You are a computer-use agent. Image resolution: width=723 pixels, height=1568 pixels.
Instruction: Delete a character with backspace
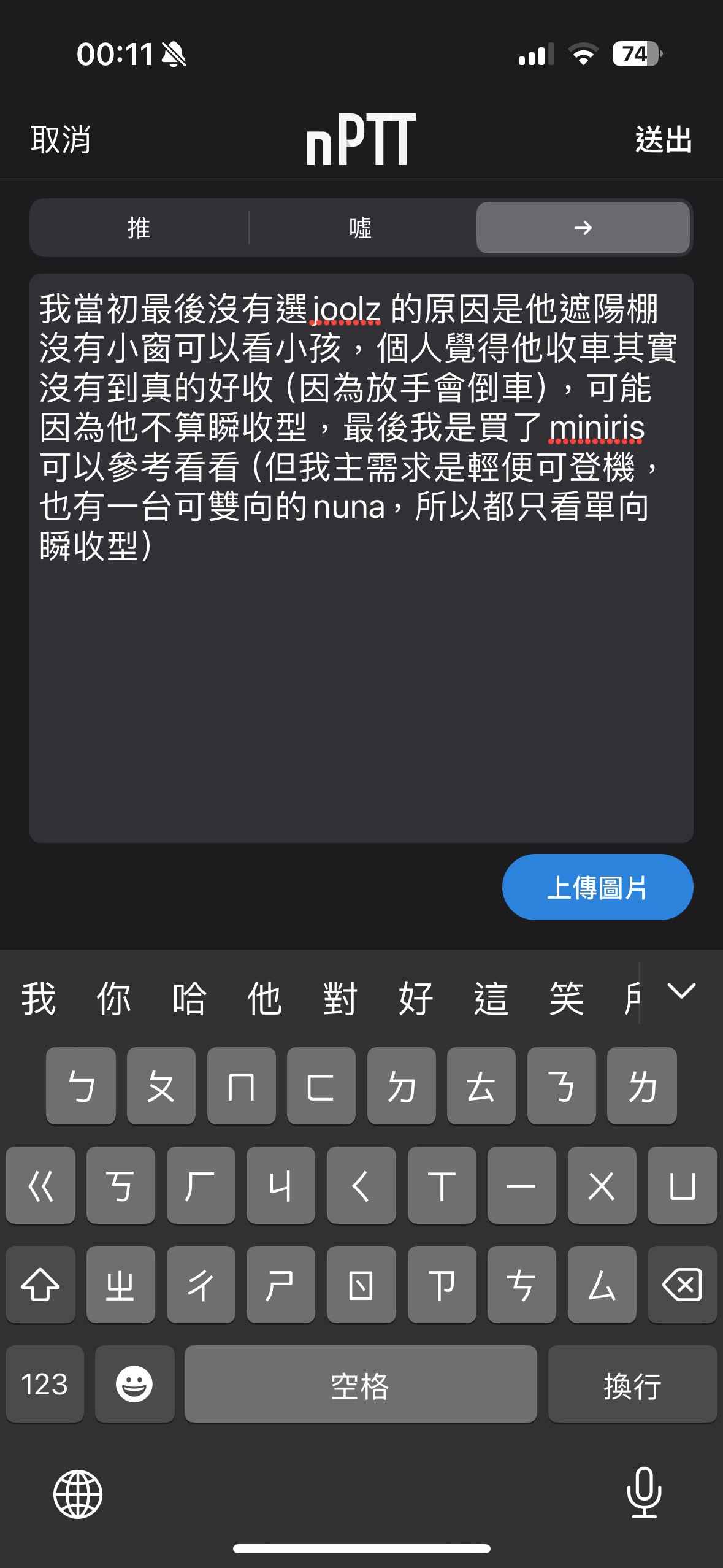click(x=682, y=1285)
